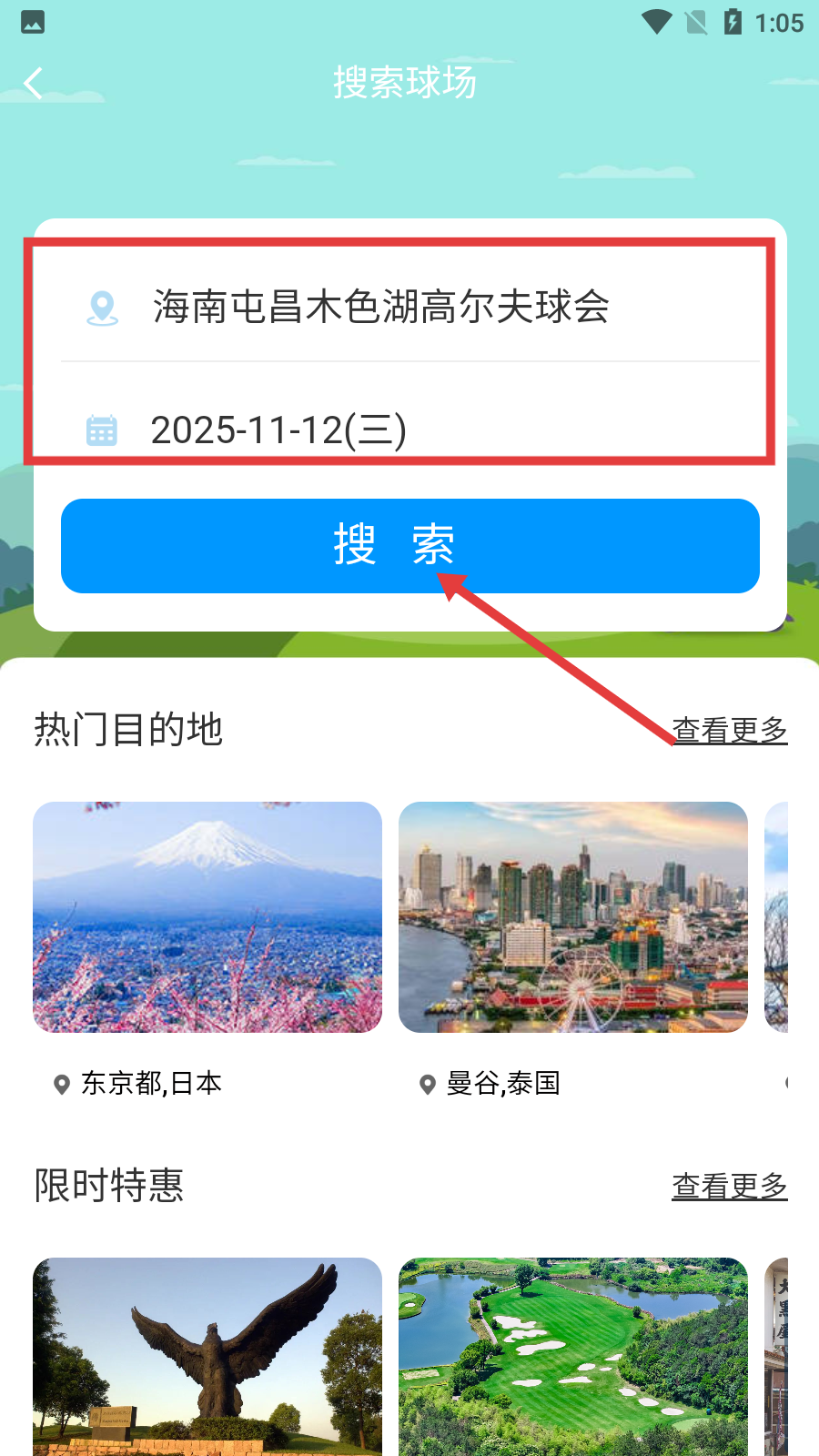The image size is (819, 1456).
Task: View more of 限时特惠
Action: pyautogui.click(x=729, y=1186)
